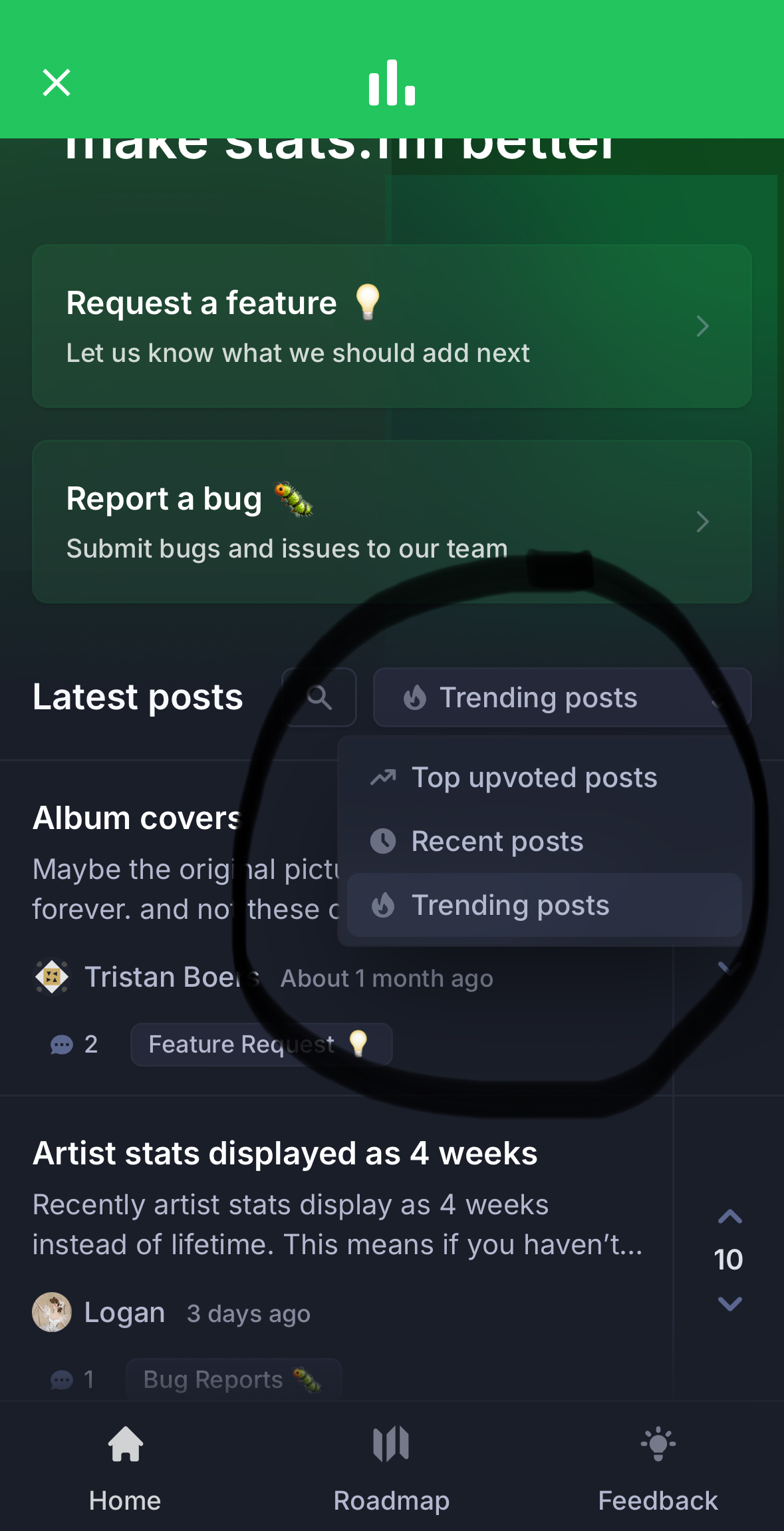Choose Recent posts sorting
784x1531 pixels.
coord(497,842)
